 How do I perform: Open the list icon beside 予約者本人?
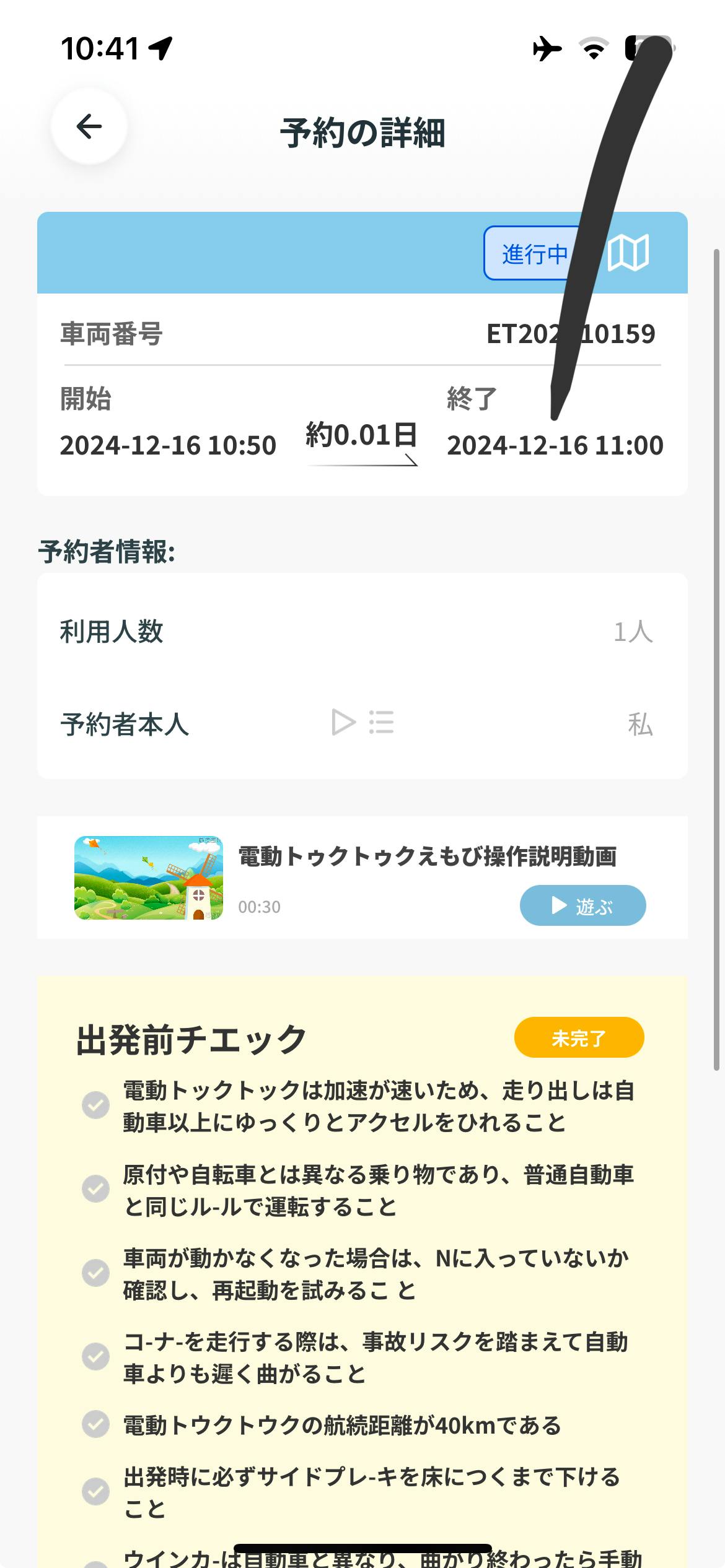coord(381,722)
